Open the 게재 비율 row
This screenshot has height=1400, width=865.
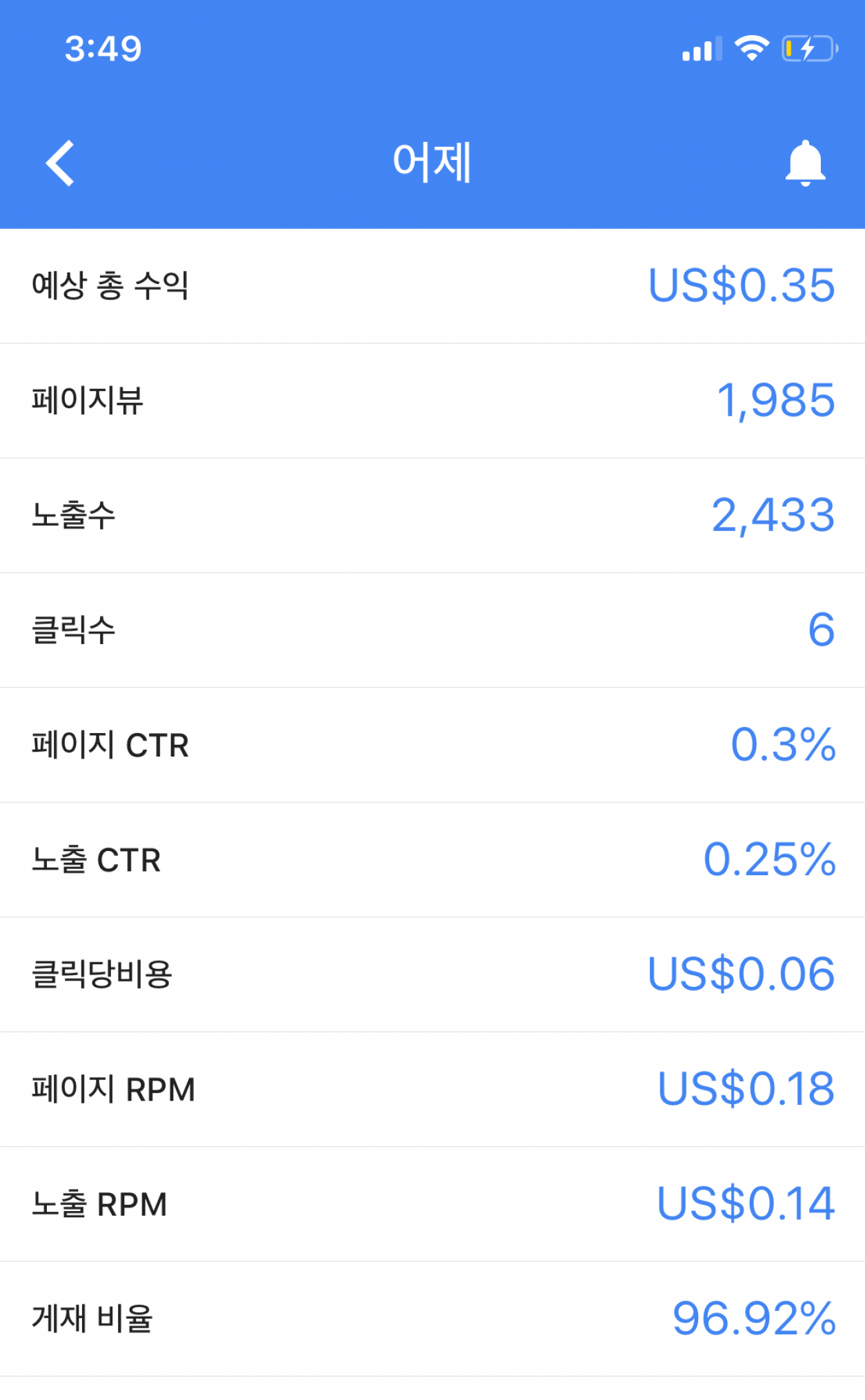(432, 1319)
